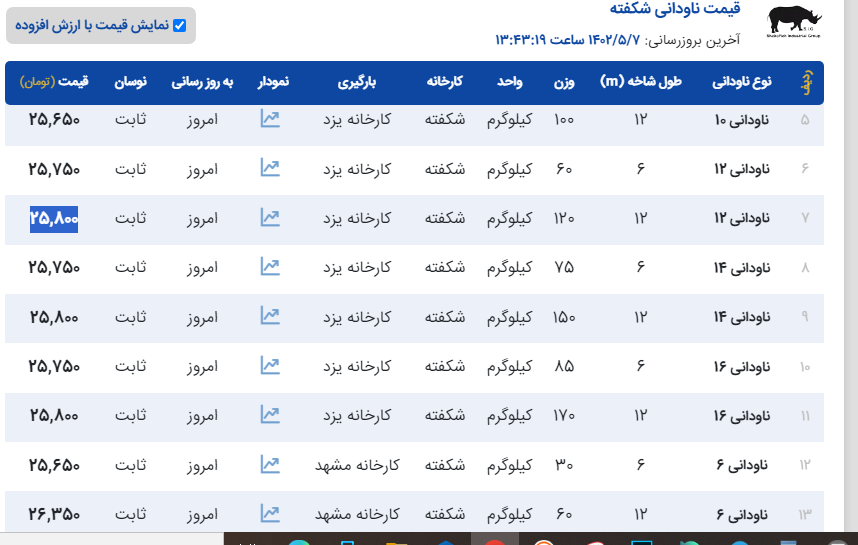Screen dimensions: 858x545
Task: Open chart for ناودانی 10 weighing 100 kg
Action: tap(270, 119)
